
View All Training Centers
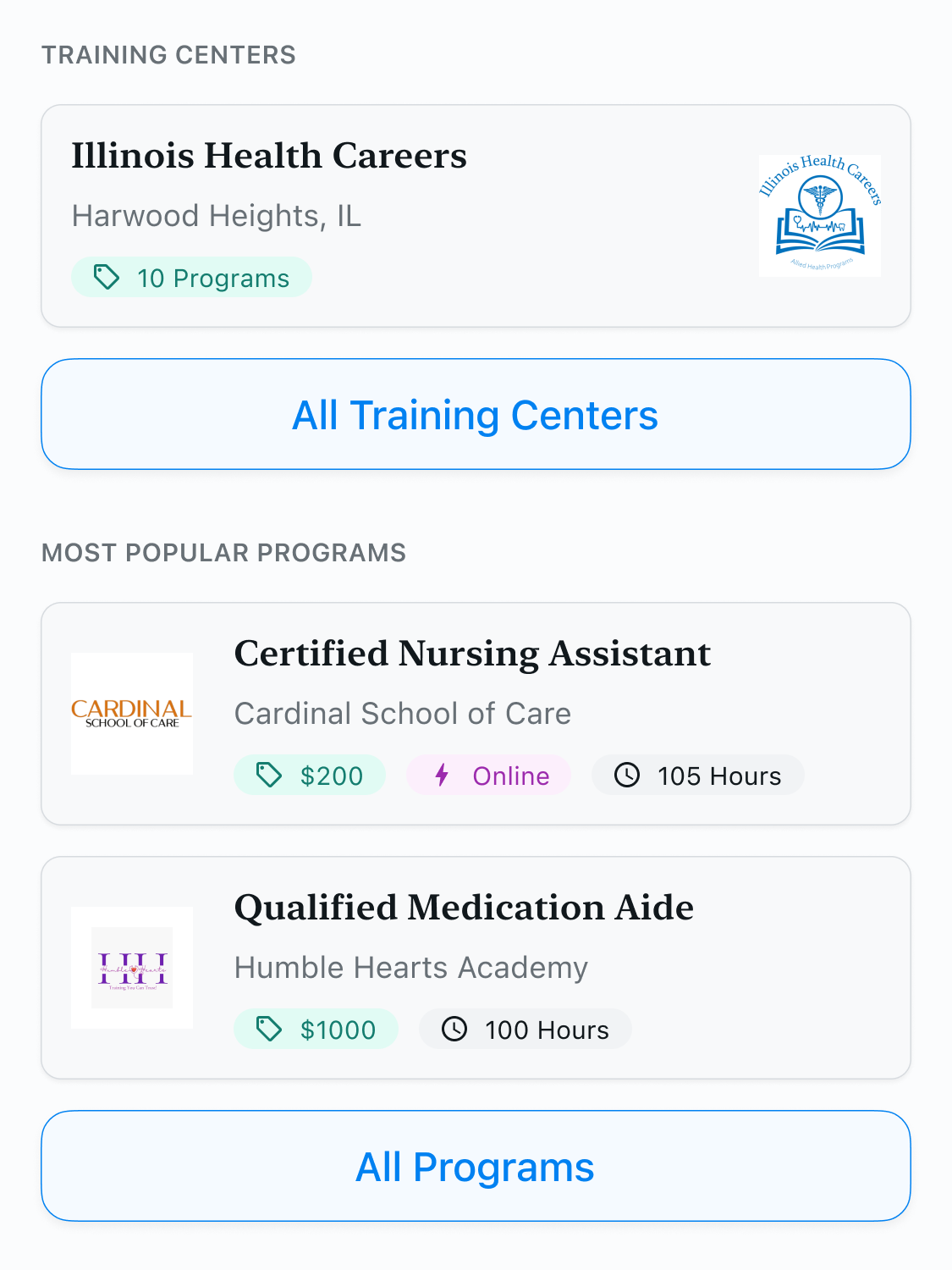(x=476, y=415)
